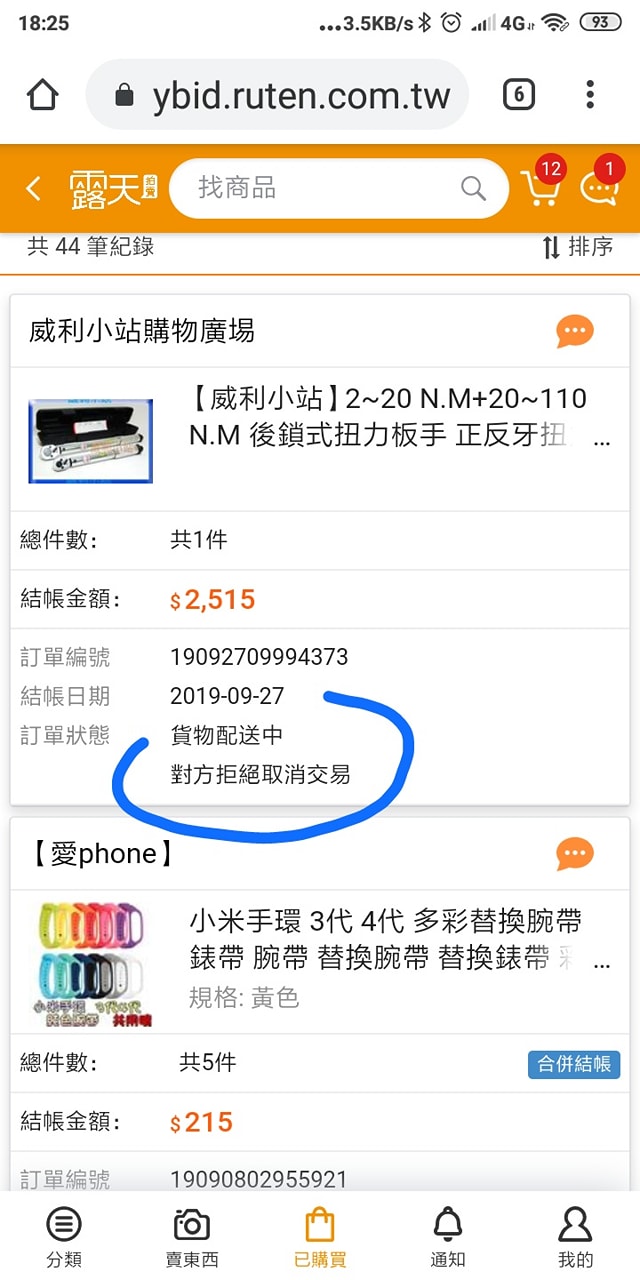Message seller 愛phone
This screenshot has height=1280, width=640.
pos(575,854)
